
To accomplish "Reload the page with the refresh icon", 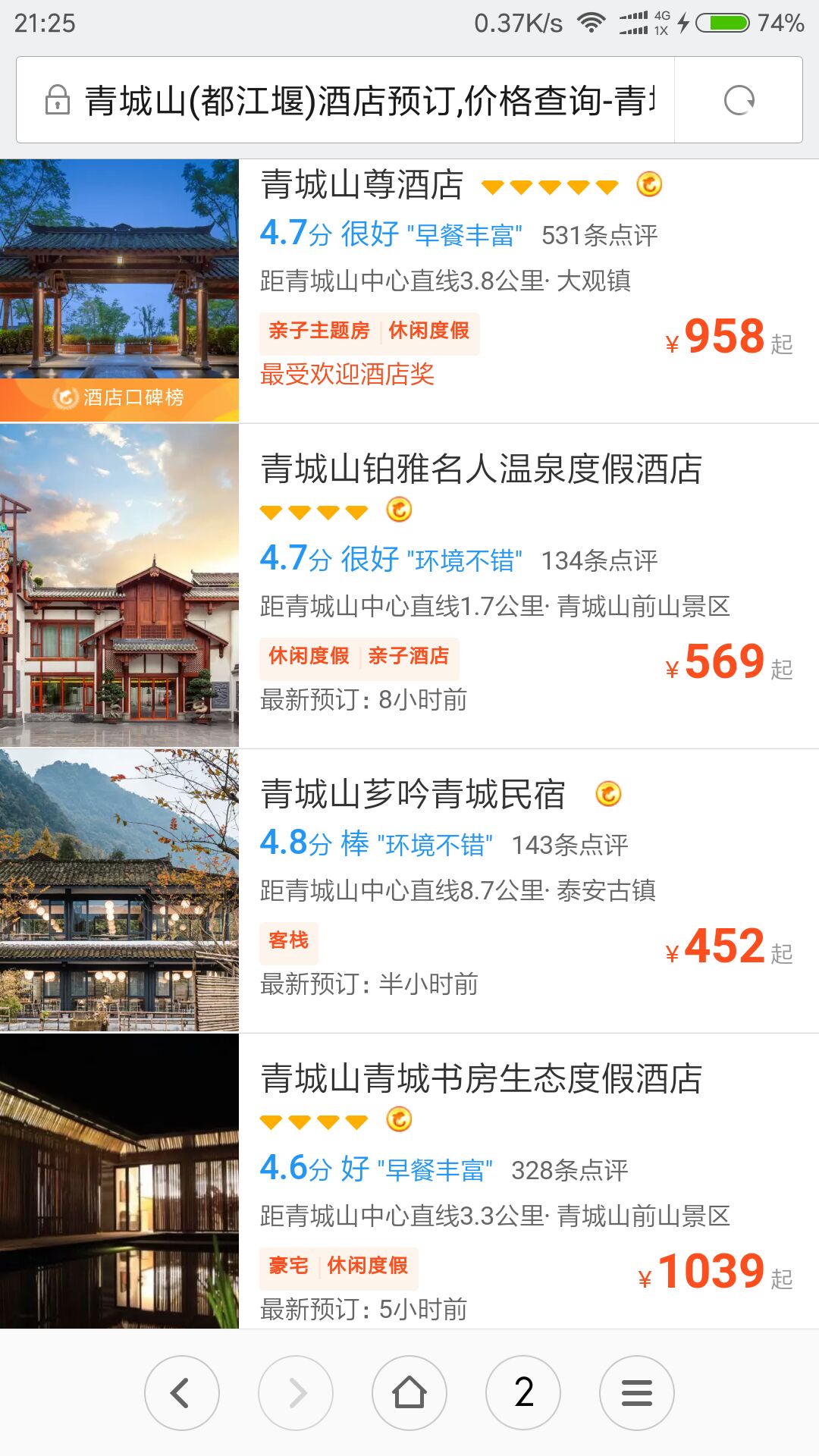I will point(739,100).
